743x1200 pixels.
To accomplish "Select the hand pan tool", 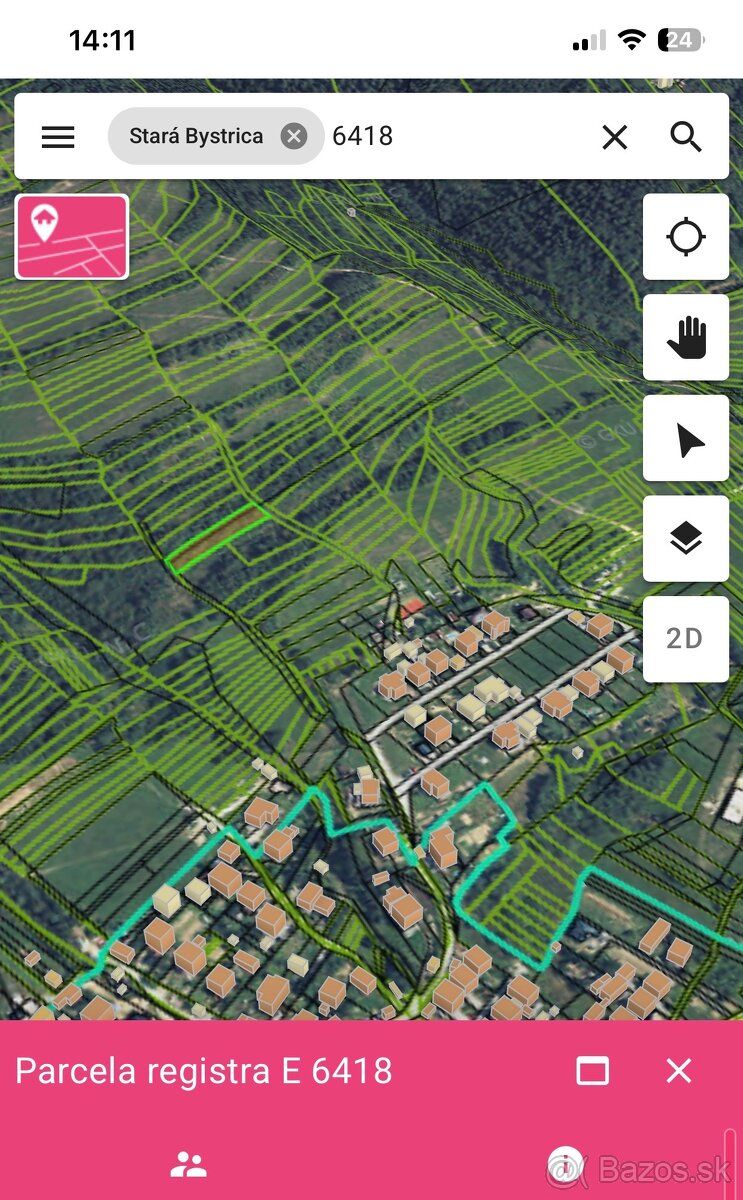I will (x=686, y=337).
